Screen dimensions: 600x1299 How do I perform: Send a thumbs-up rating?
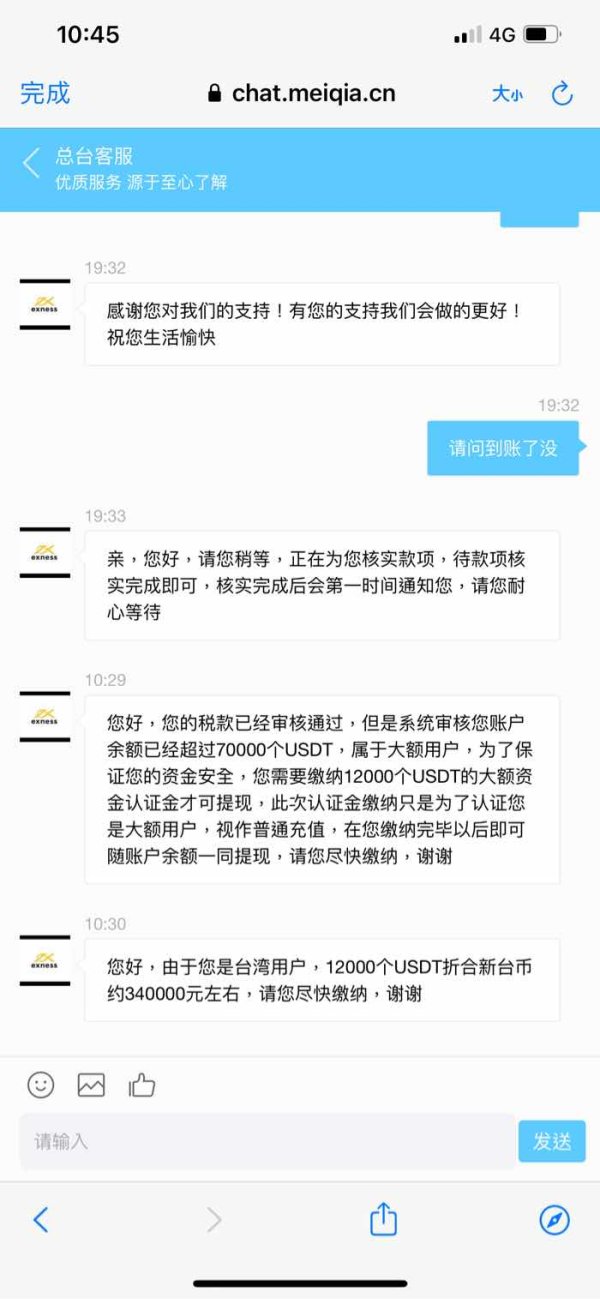pyautogui.click(x=142, y=1084)
